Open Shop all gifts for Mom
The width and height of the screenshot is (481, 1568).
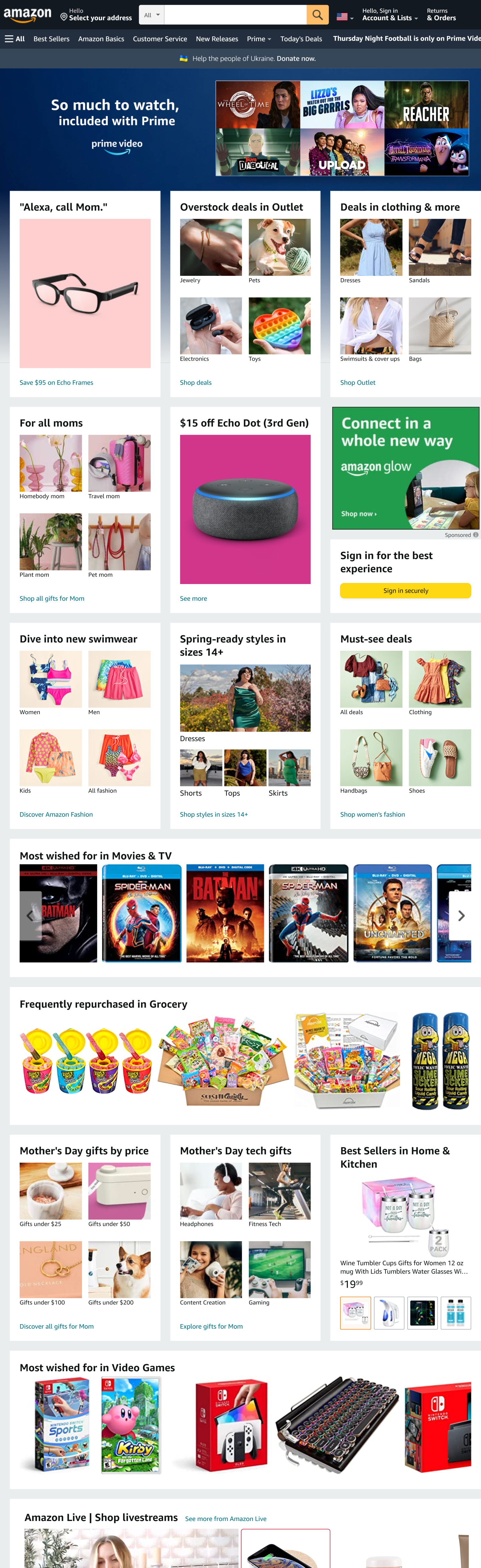(x=52, y=598)
